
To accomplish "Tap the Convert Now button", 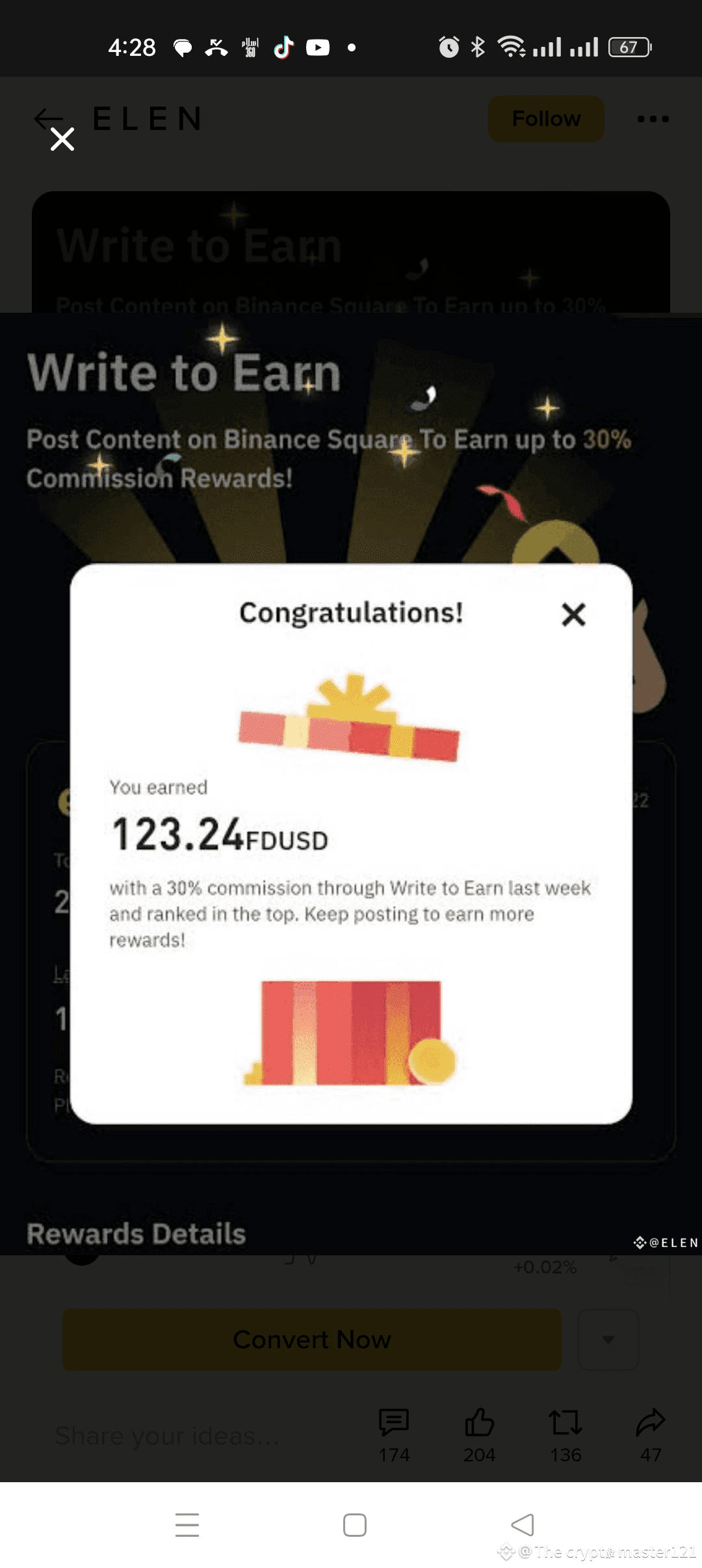I will click(x=311, y=1340).
